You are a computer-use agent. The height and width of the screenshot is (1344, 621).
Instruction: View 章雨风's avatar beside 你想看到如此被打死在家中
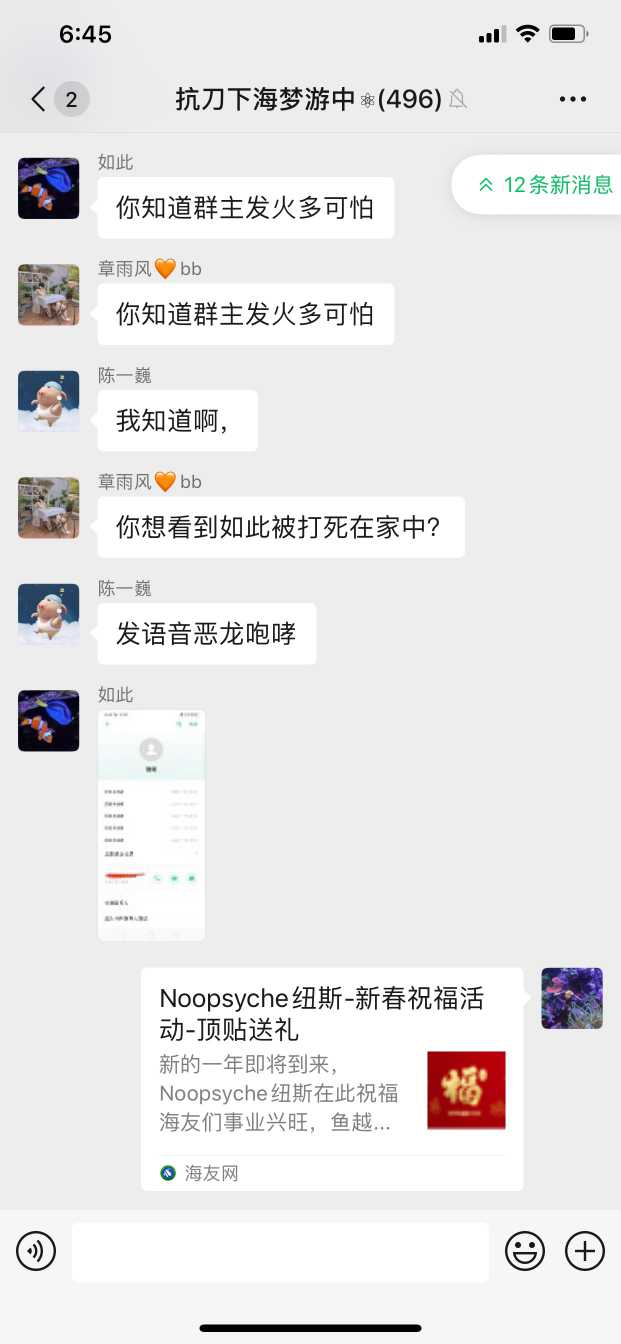(48, 508)
